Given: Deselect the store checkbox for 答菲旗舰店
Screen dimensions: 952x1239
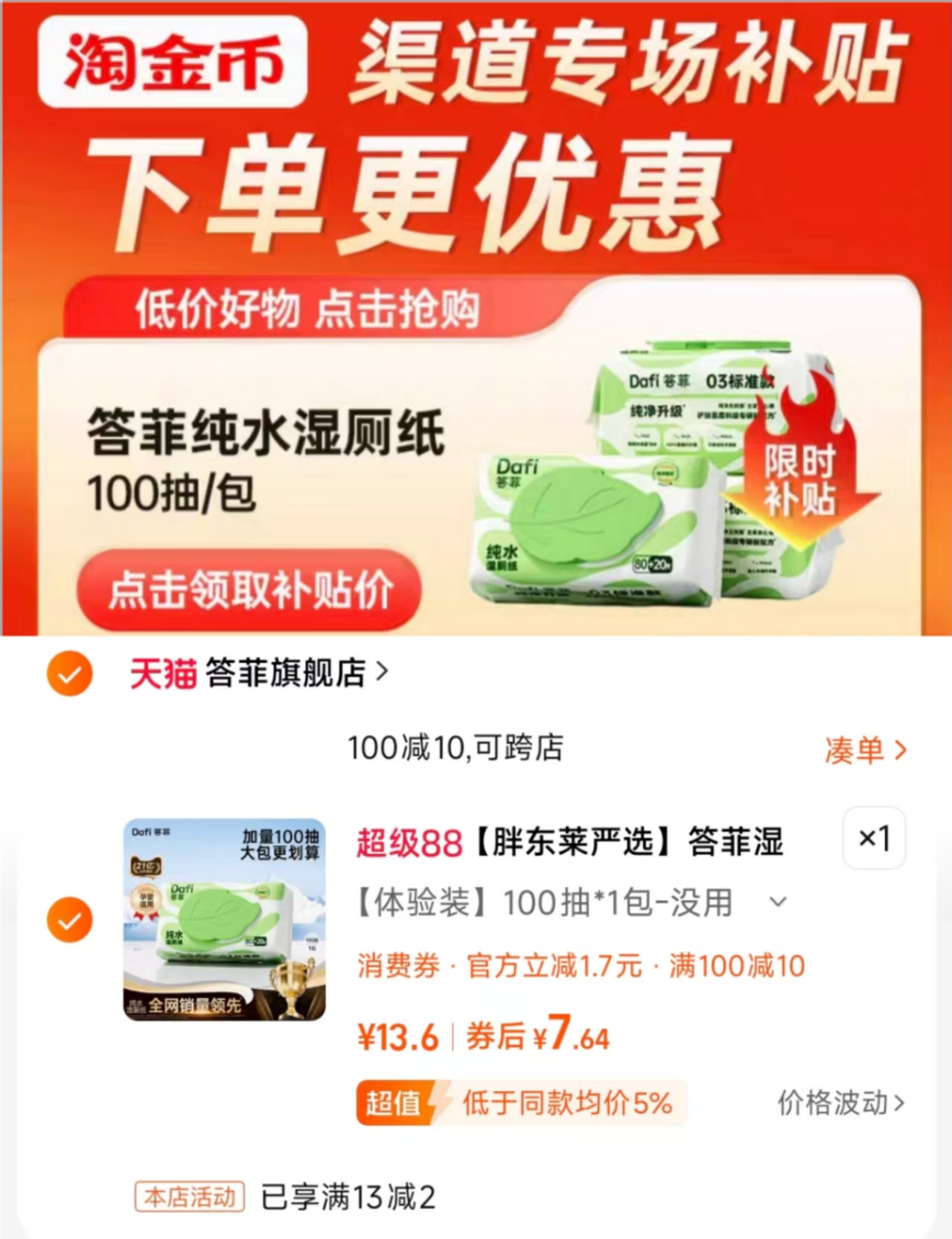Looking at the screenshot, I should tap(71, 671).
